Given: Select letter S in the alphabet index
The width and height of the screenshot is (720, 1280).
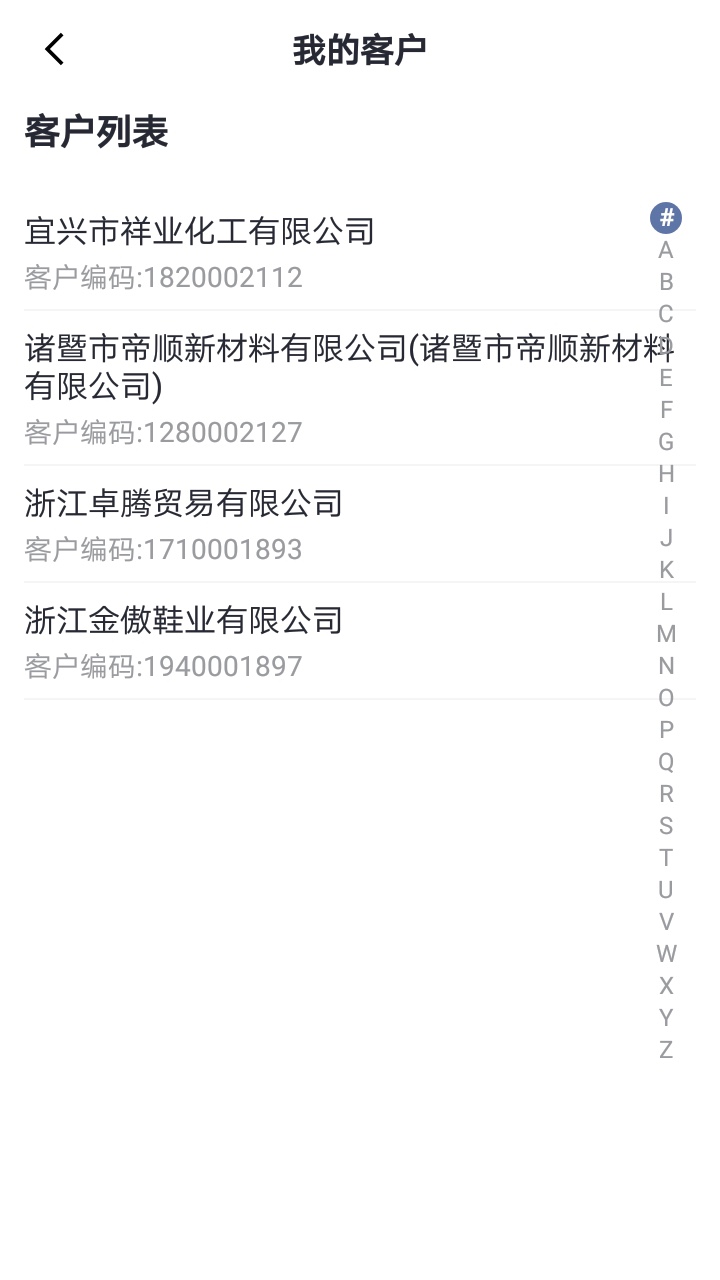Looking at the screenshot, I should 666,826.
